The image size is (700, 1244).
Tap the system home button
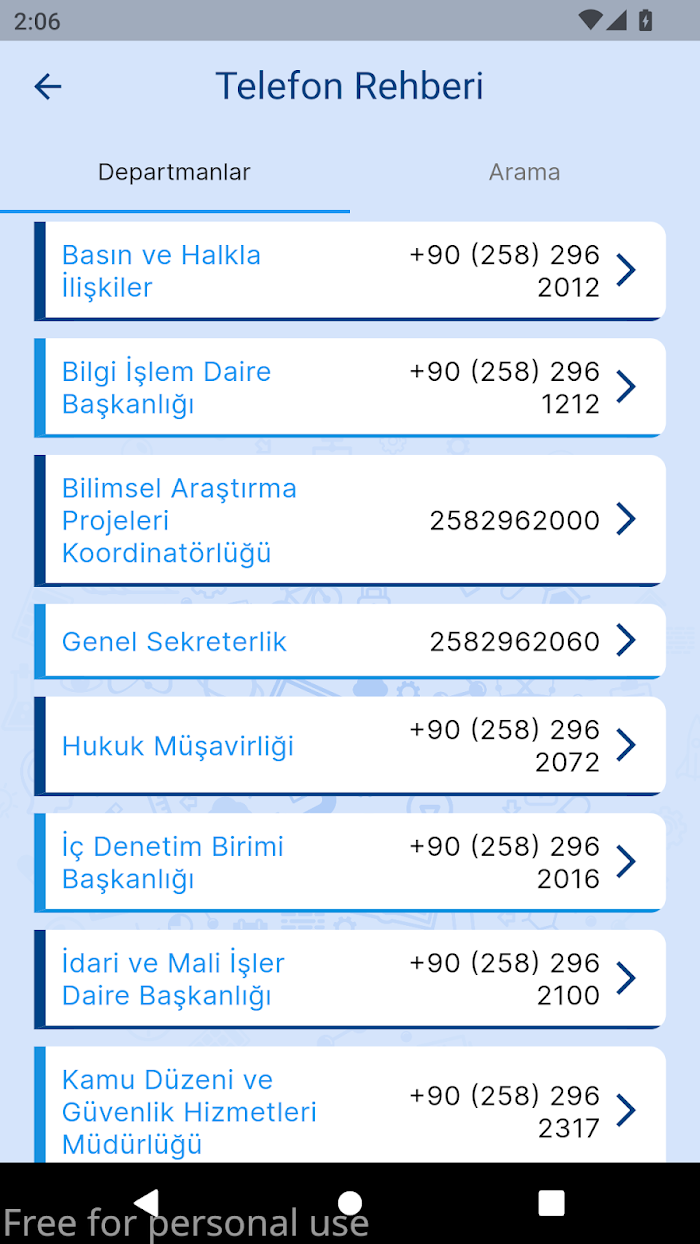pos(350,1202)
